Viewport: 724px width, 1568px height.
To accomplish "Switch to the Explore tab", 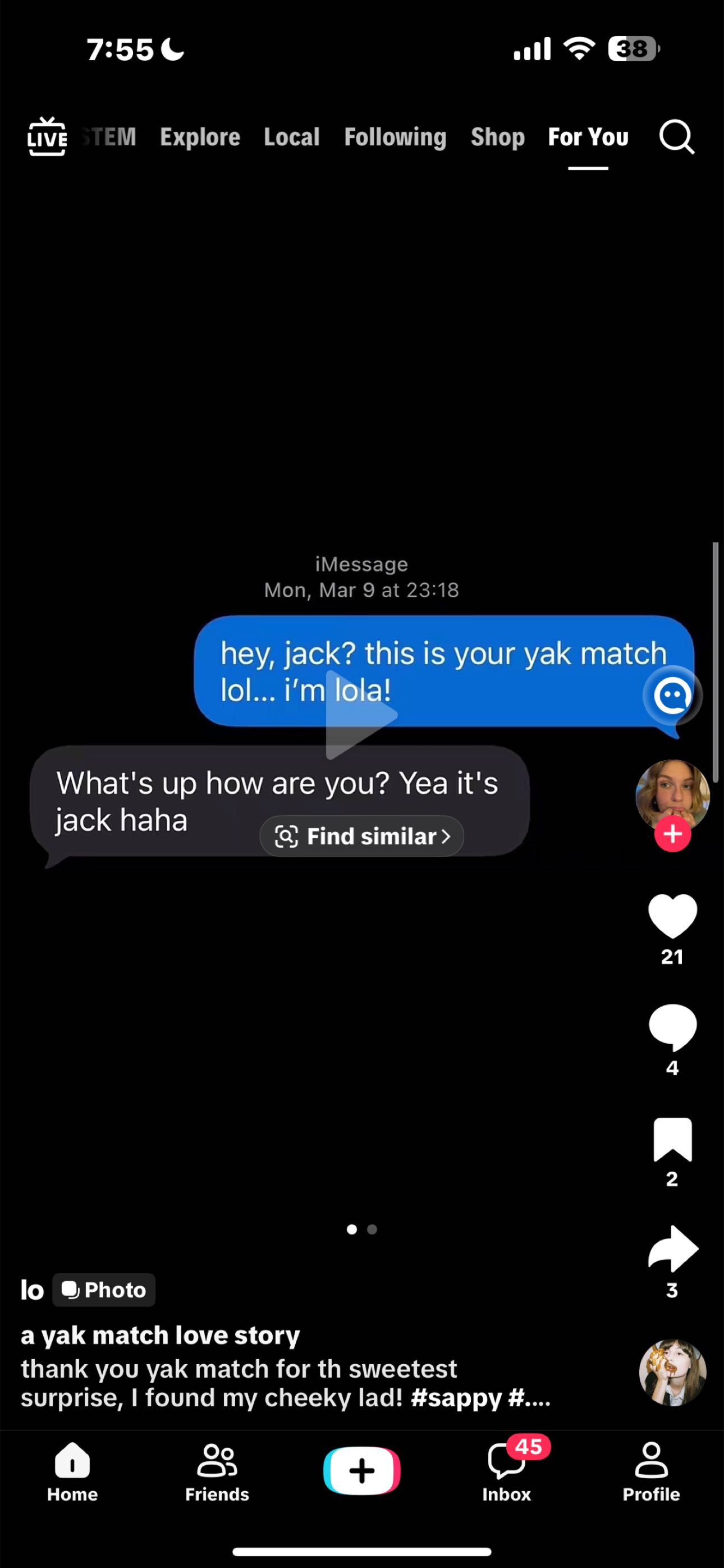I will pos(200,137).
